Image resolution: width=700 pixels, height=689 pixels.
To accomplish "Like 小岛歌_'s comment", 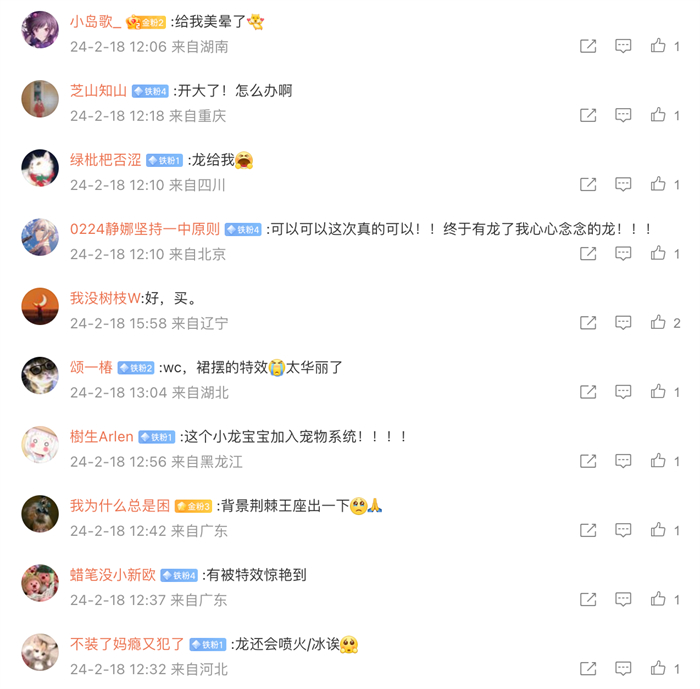I will (x=658, y=46).
